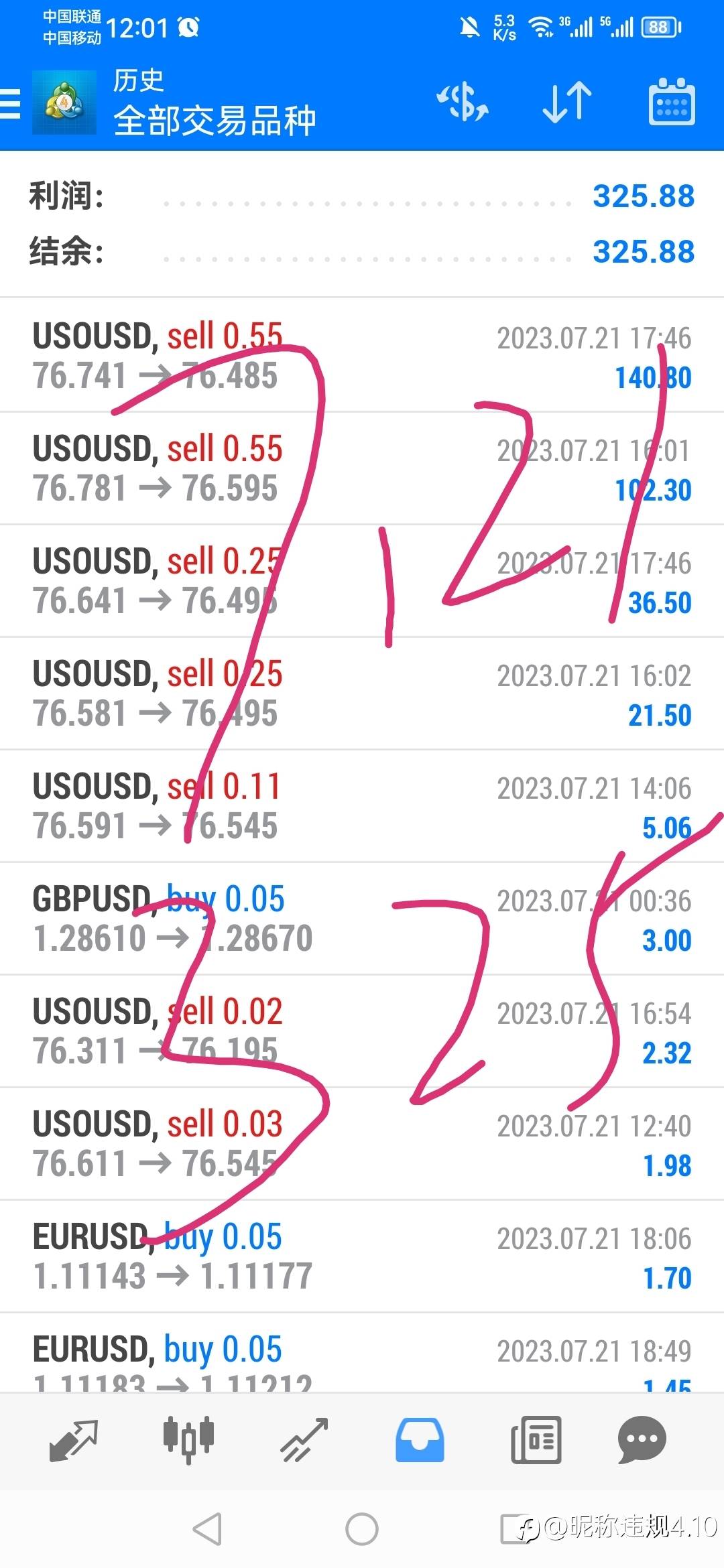Switch to the Quotes tab

tap(74, 1439)
